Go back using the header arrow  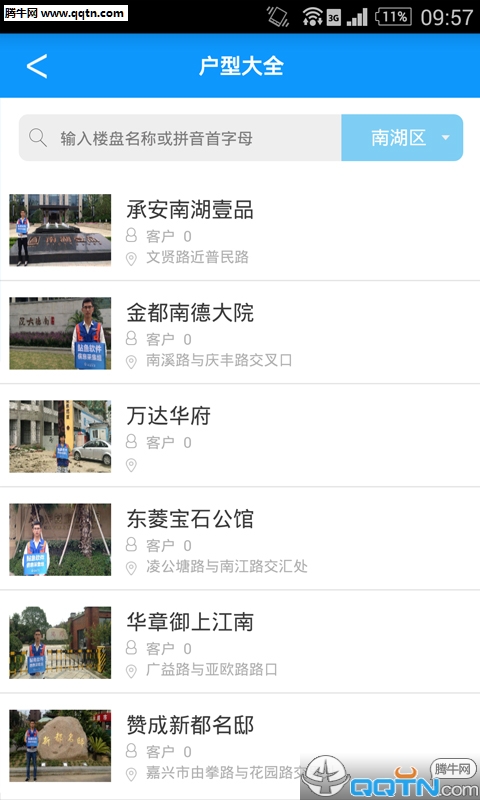click(x=37, y=66)
